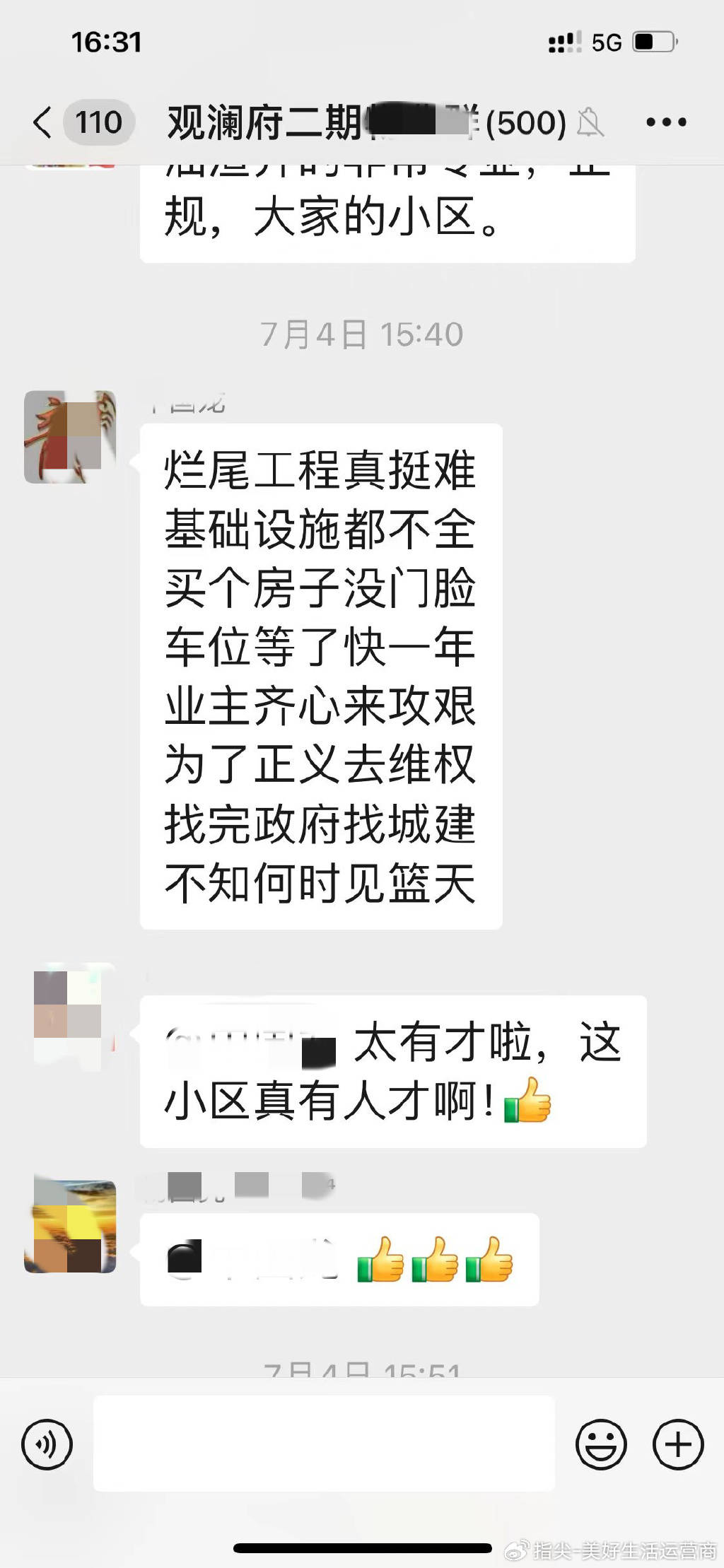This screenshot has width=724, height=1568.
Task: Switch to voice message input
Action: [47, 1444]
